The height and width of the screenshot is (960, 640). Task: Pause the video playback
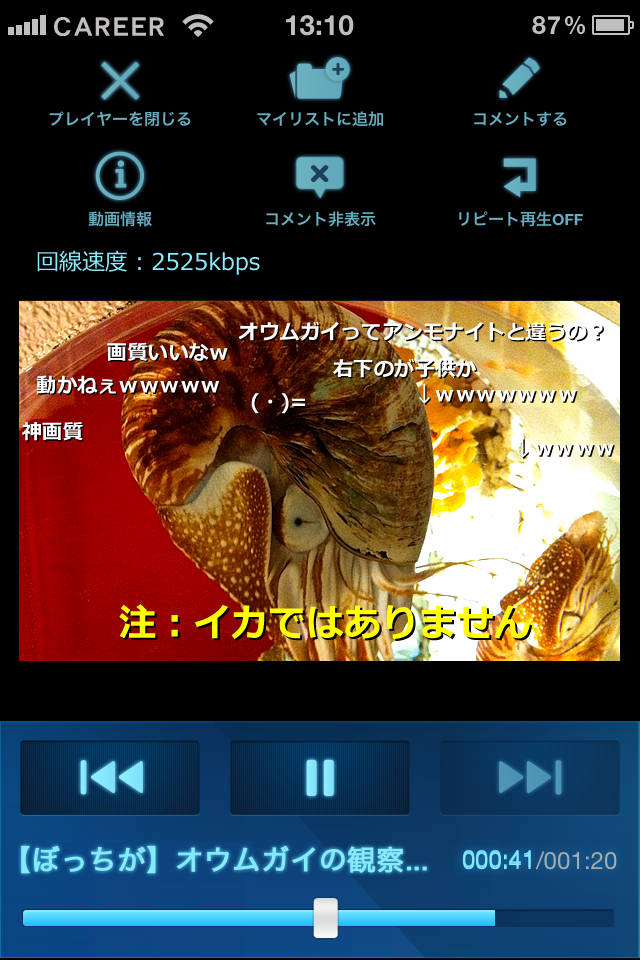(x=320, y=777)
